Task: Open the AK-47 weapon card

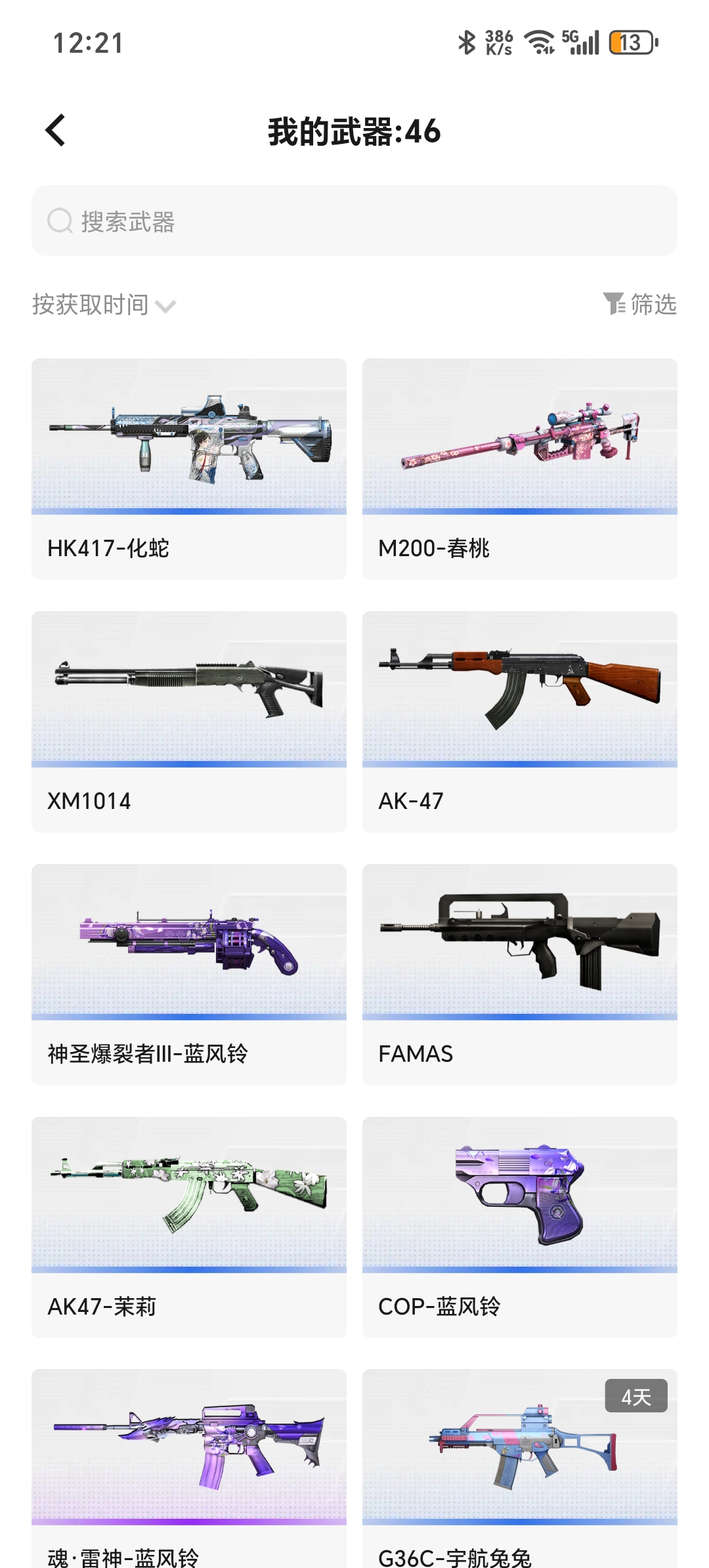Action: click(x=519, y=721)
